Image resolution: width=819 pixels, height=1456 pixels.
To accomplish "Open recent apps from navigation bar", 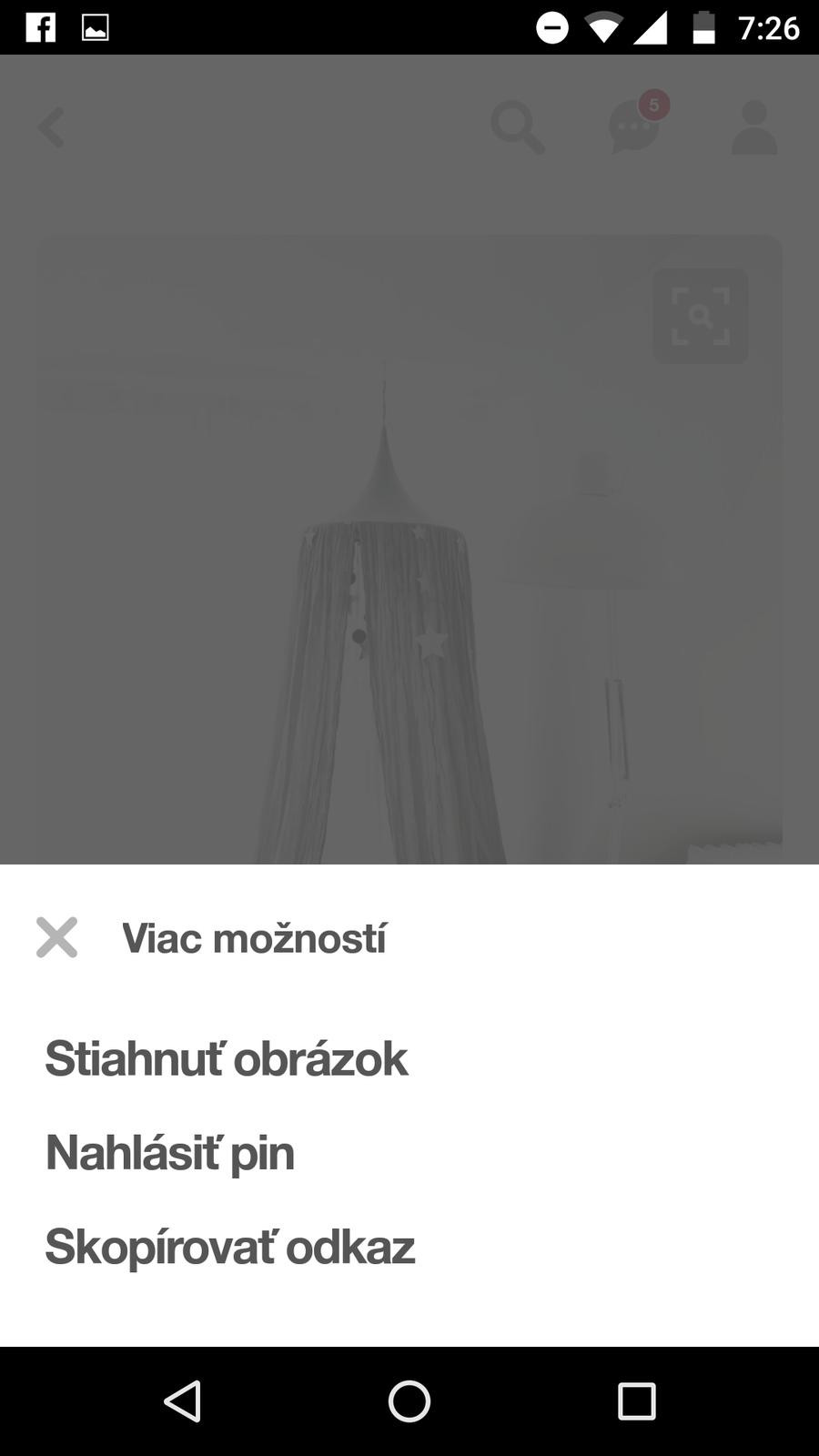I will point(636,1401).
